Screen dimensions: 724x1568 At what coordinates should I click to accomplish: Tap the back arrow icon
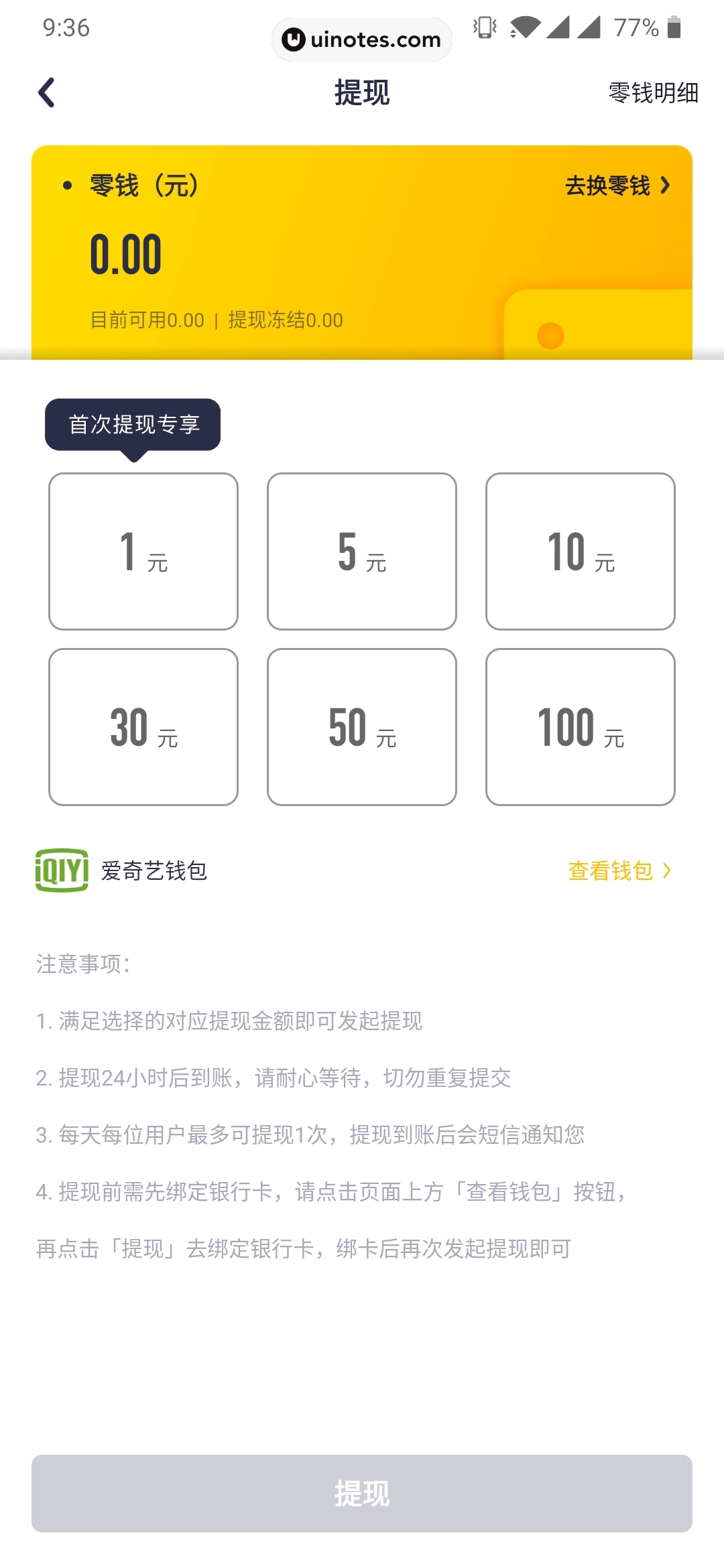tap(47, 92)
